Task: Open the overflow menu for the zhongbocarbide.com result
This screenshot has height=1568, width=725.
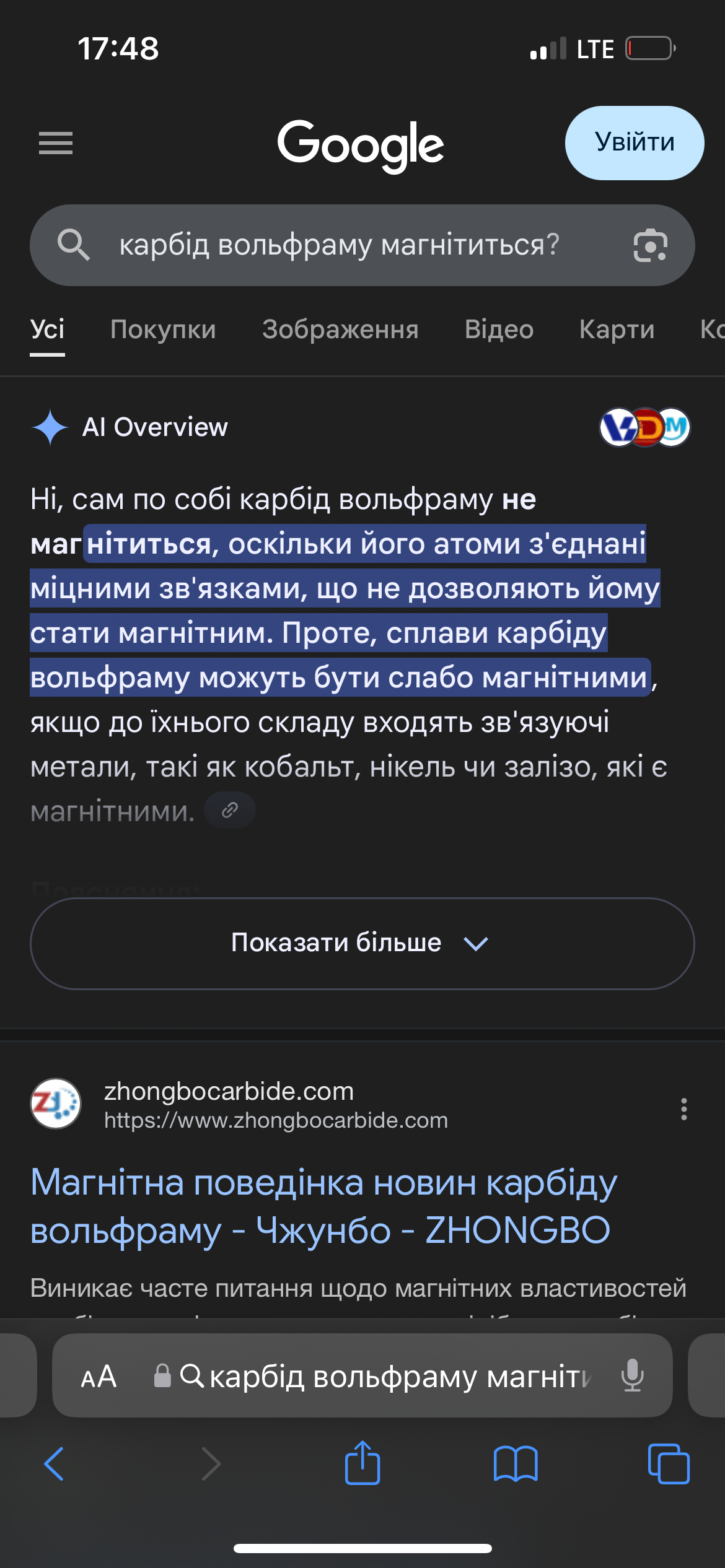Action: tap(683, 1109)
